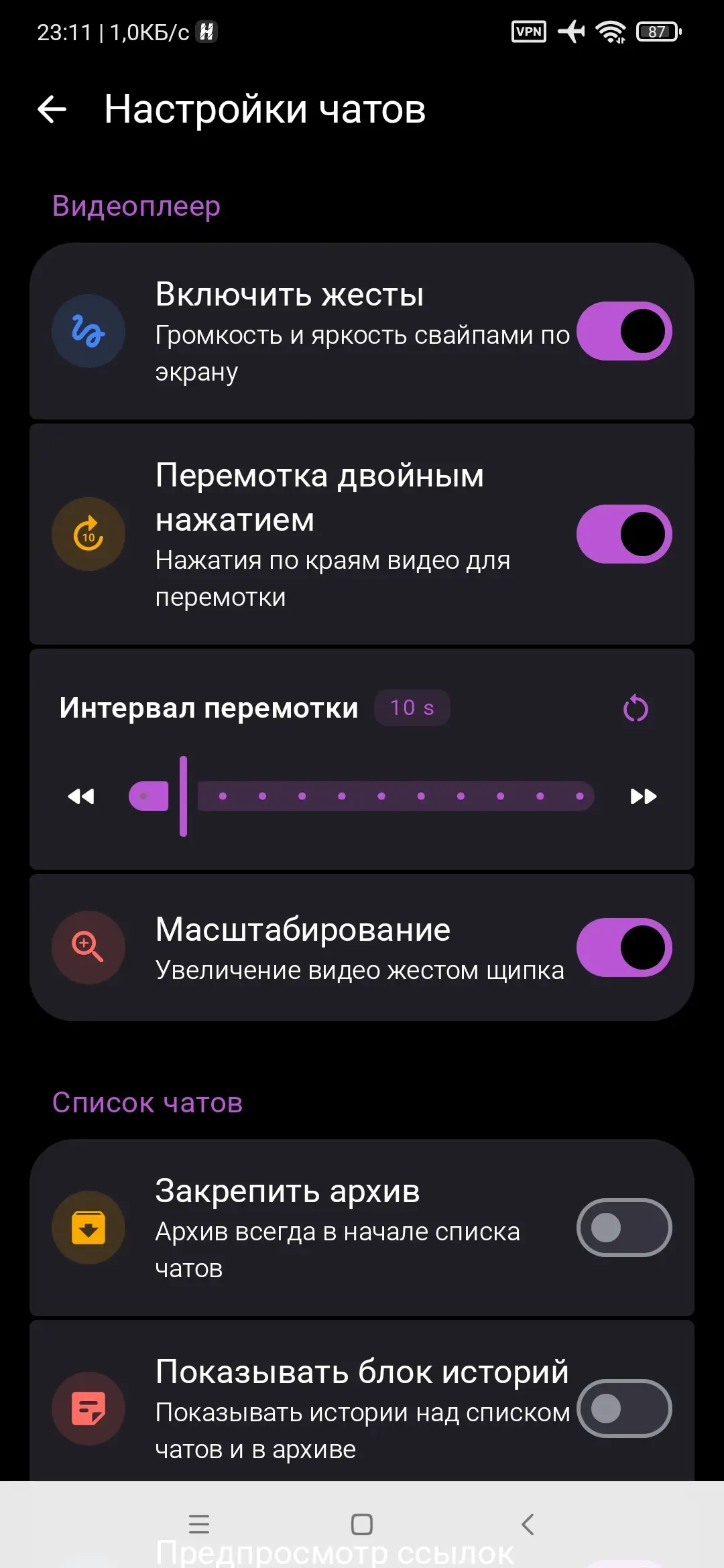The height and width of the screenshot is (1568, 724).
Task: Open recent apps from the navigation bar
Action: [x=199, y=1524]
